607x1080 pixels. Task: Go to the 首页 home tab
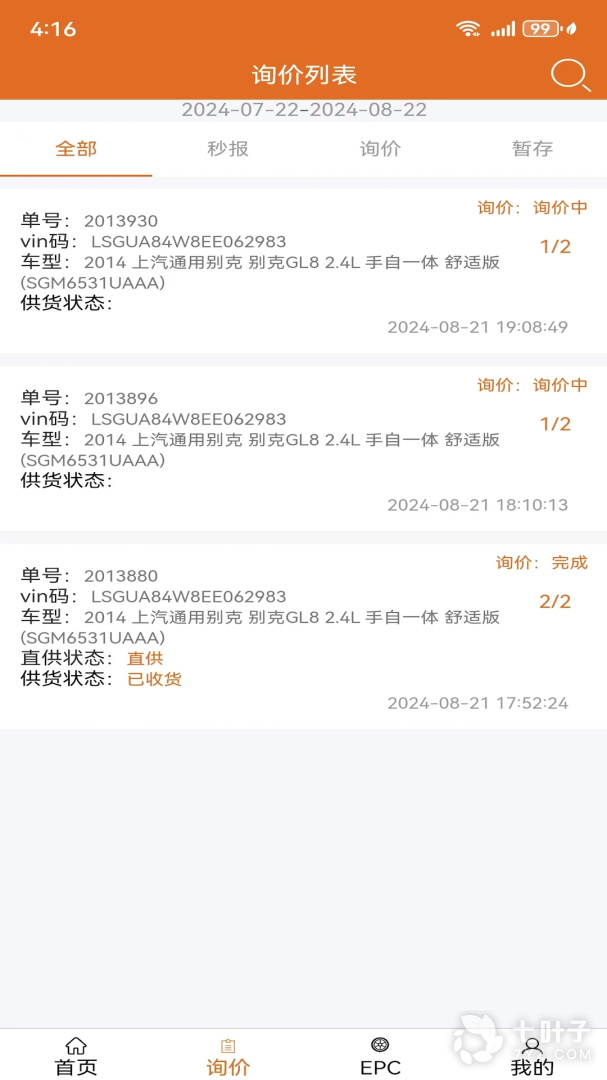click(x=76, y=1056)
